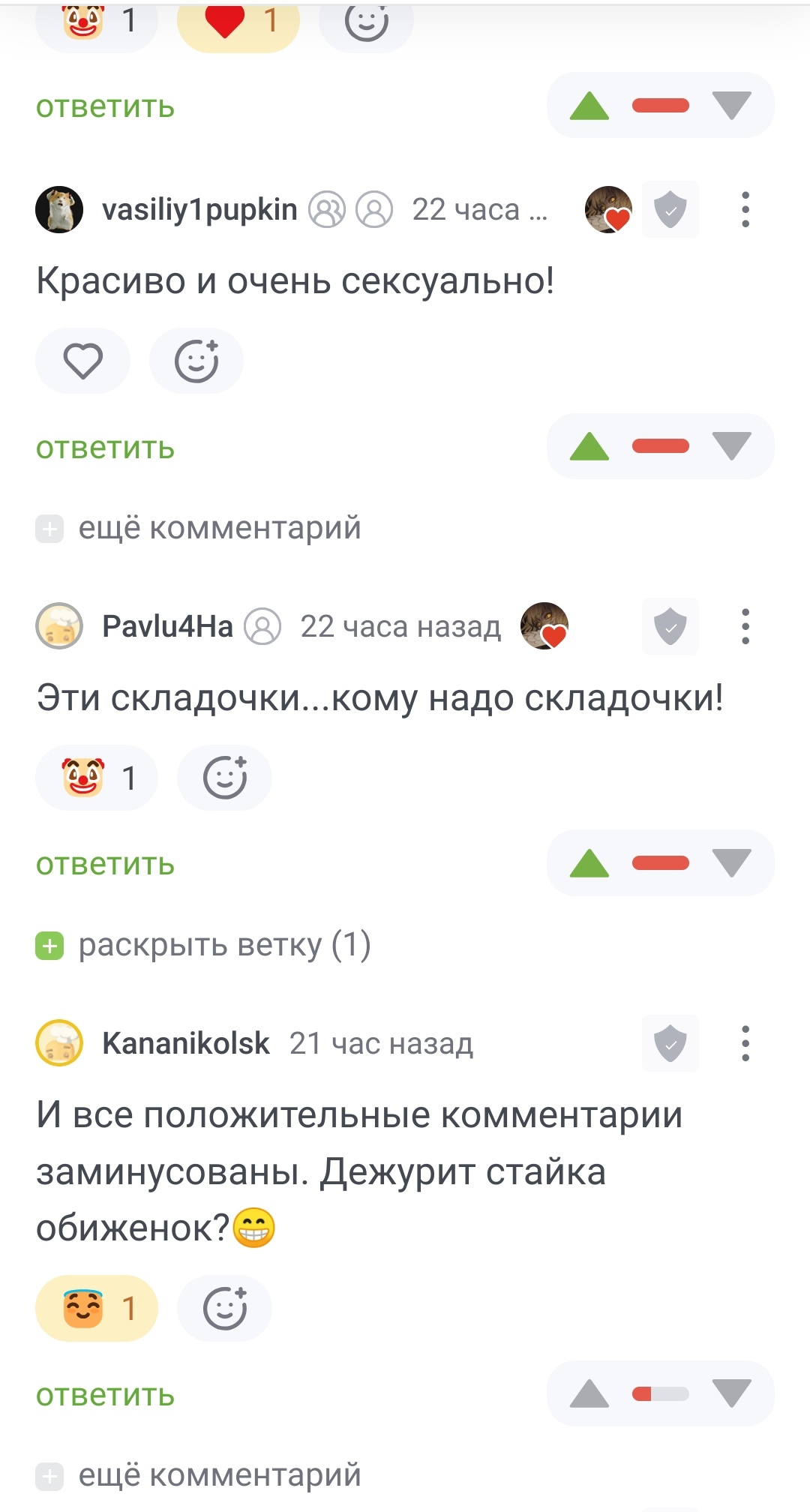Open overflow menu on Pavlu4Ha's comment

[745, 626]
